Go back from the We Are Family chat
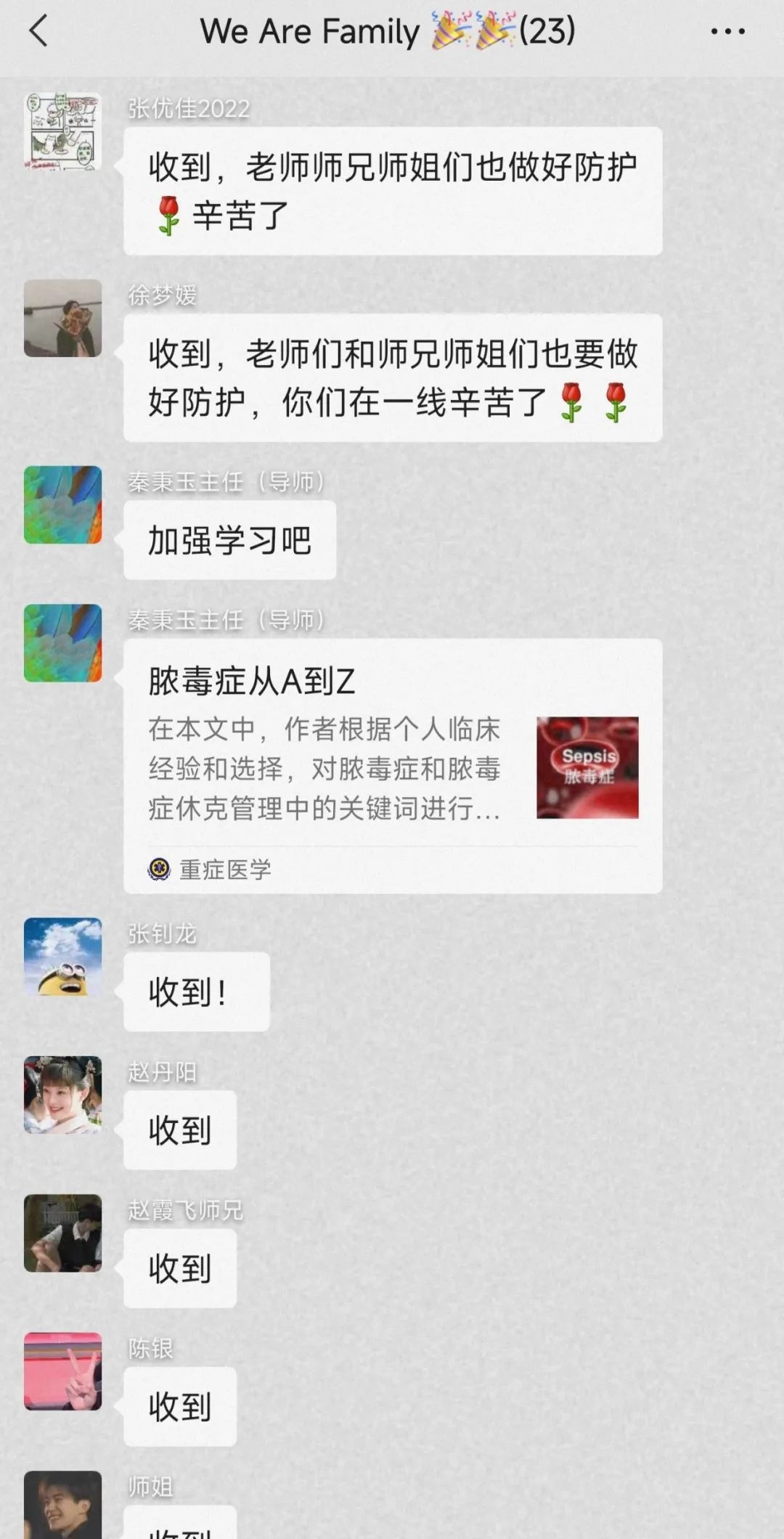The image size is (784, 1539). [39, 32]
